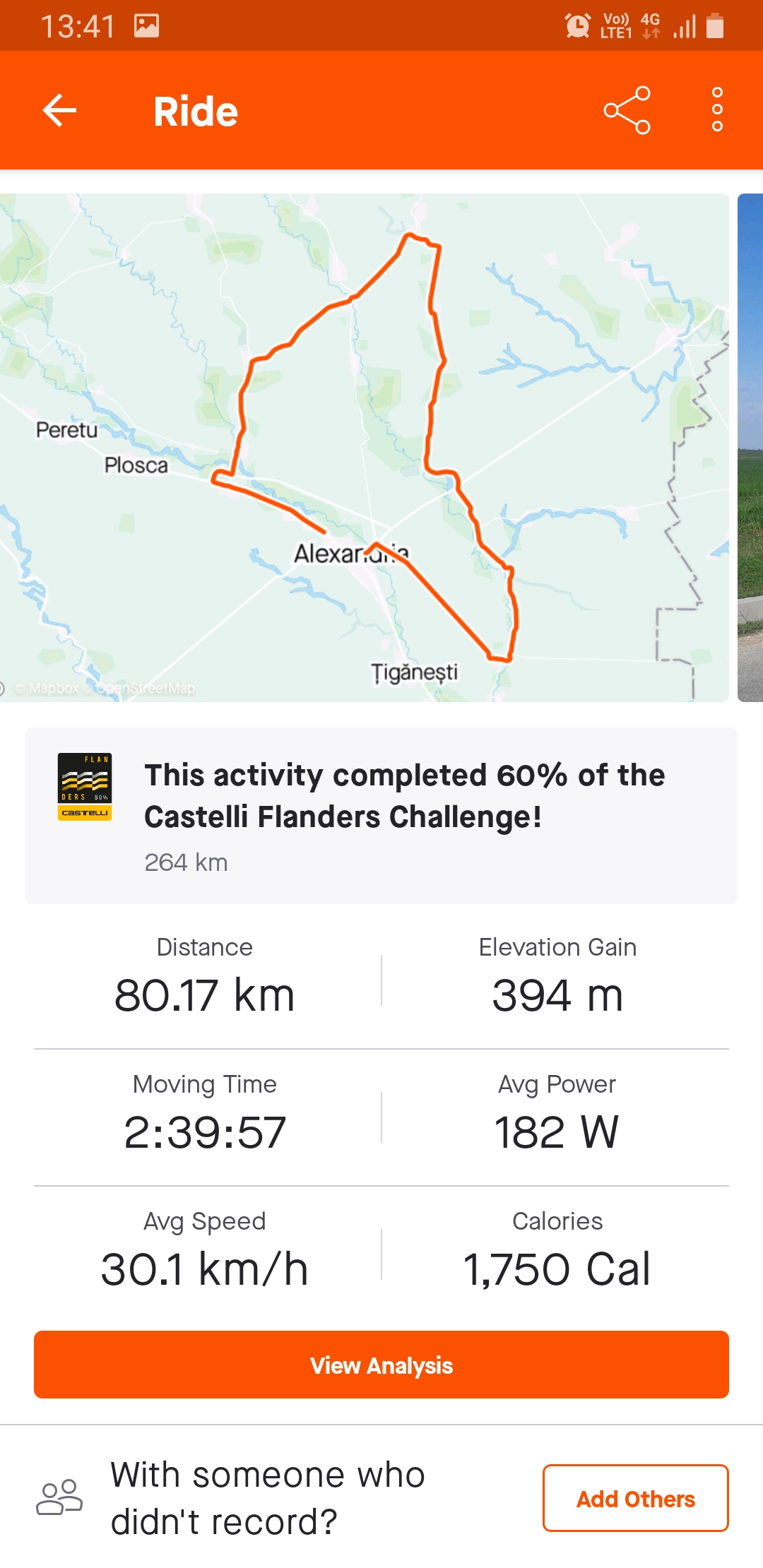Open the ride route map
This screenshot has width=763, height=1568.
pos(364,447)
